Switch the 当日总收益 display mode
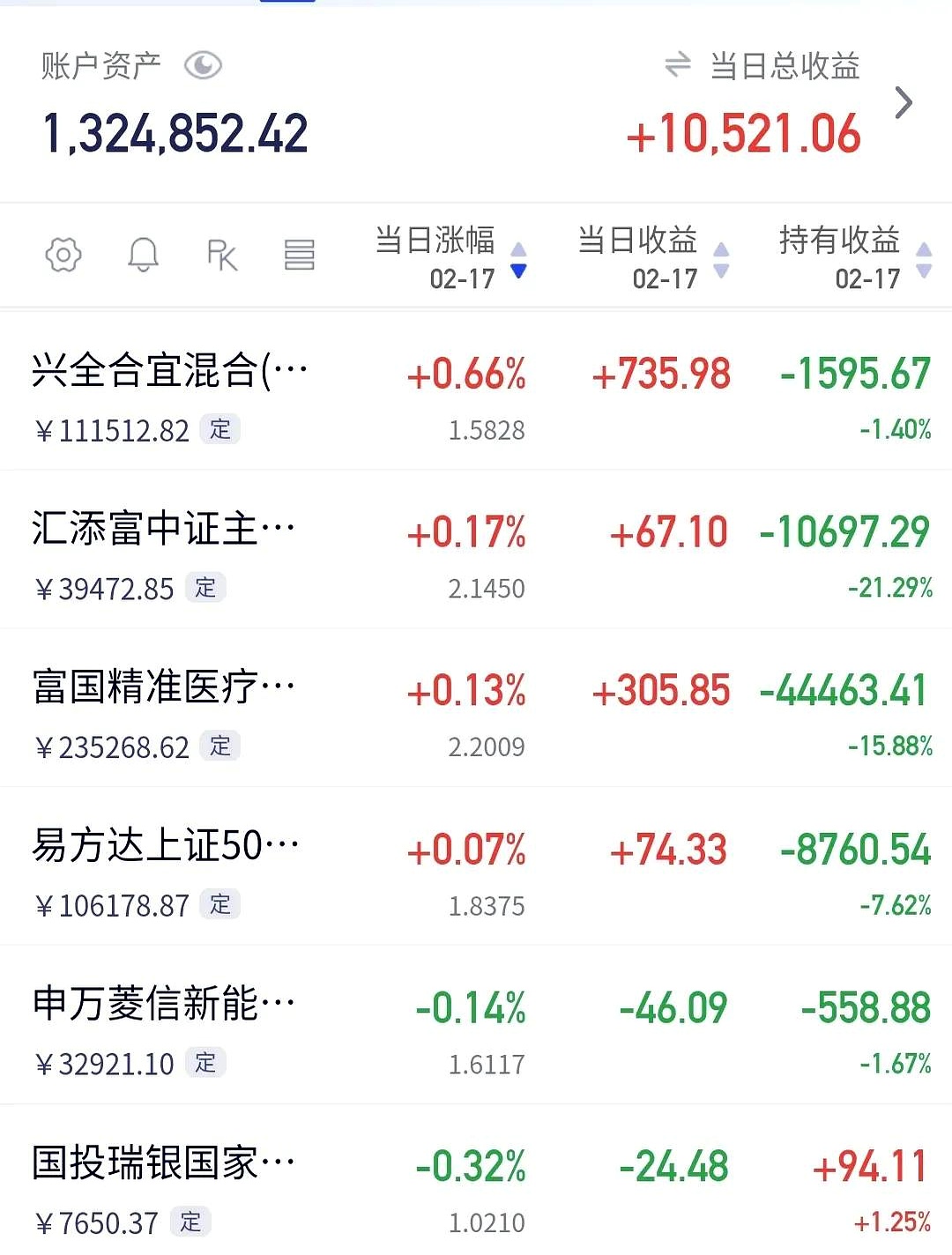The image size is (952, 1255). [x=678, y=65]
